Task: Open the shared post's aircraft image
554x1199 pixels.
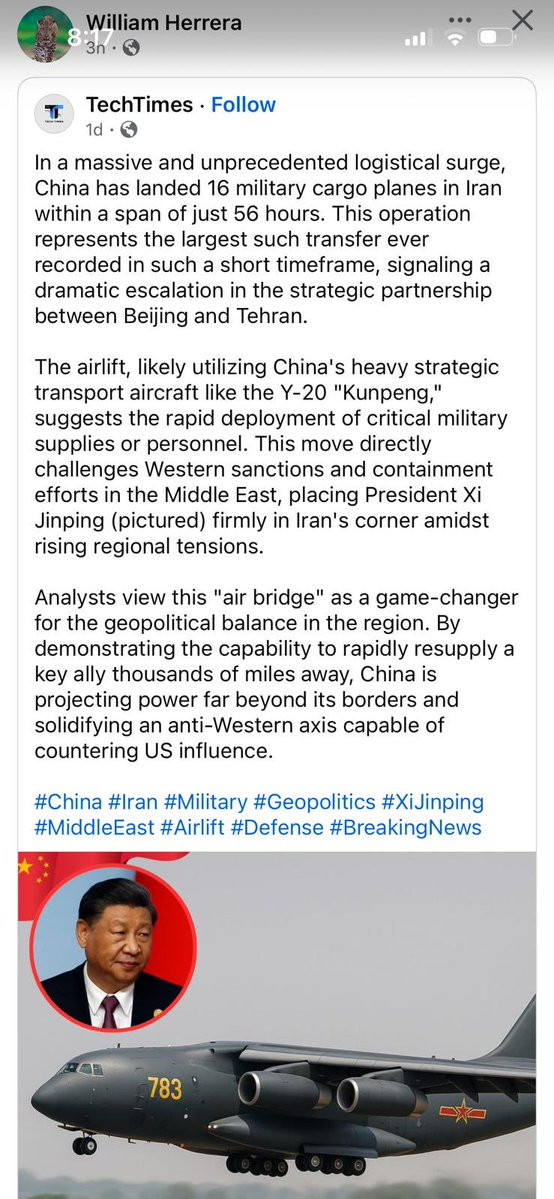Action: tap(277, 1025)
